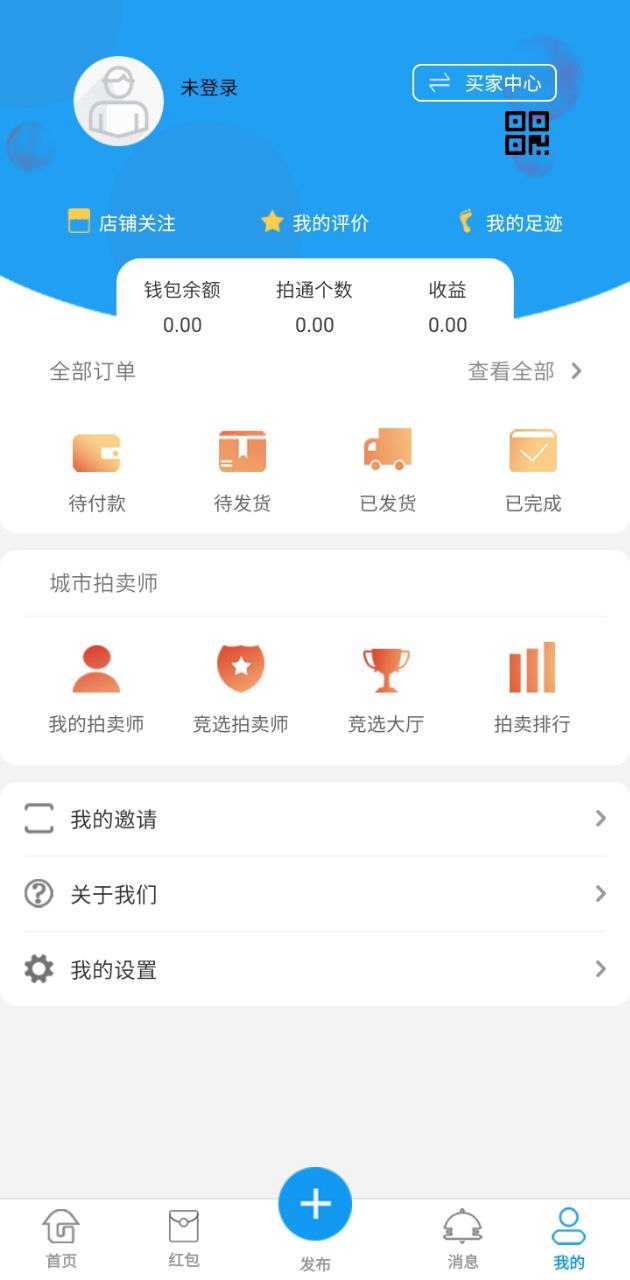The width and height of the screenshot is (630, 1280).
Task: Tap the profile avatar to log in
Action: click(118, 101)
